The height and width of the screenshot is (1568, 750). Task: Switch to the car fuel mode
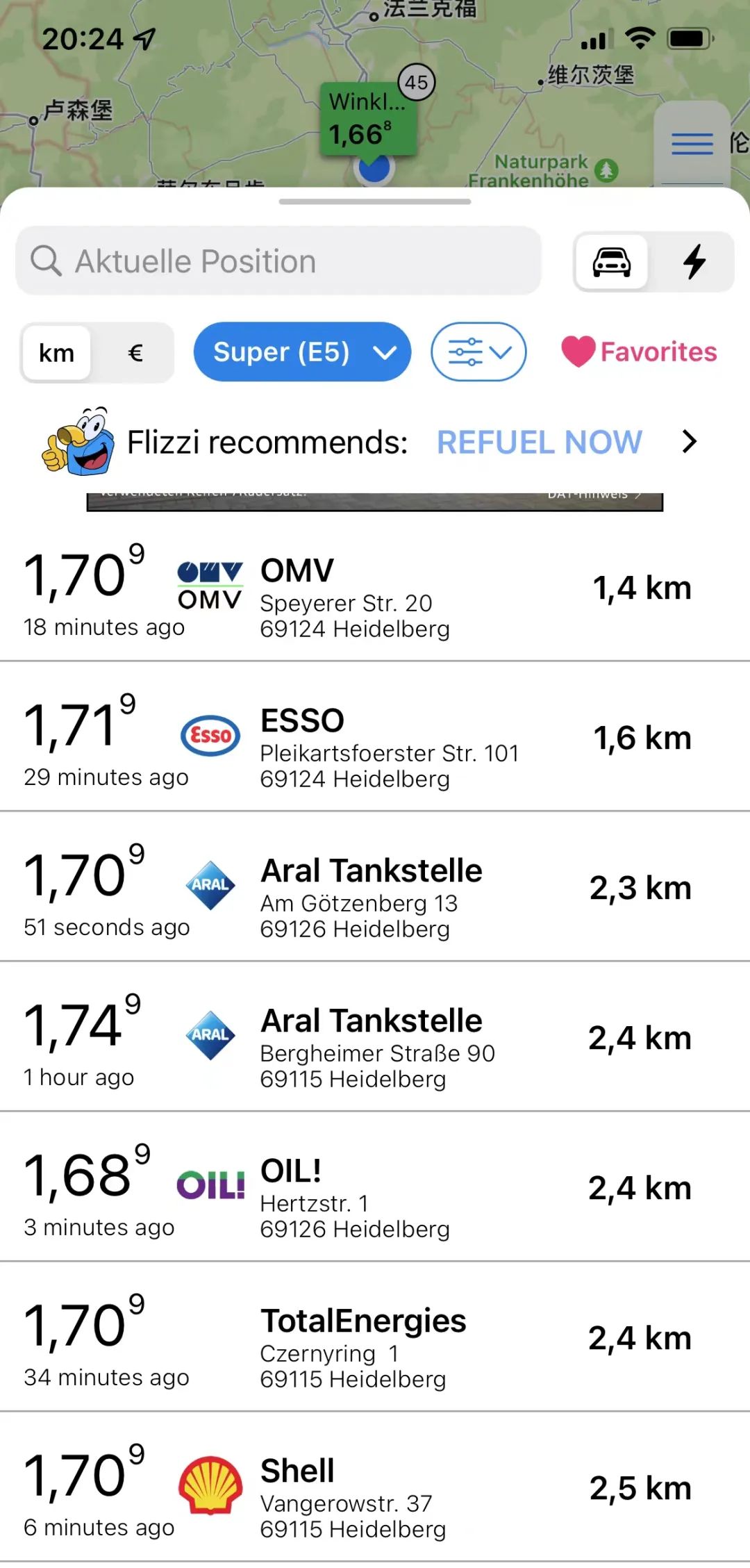tap(612, 262)
